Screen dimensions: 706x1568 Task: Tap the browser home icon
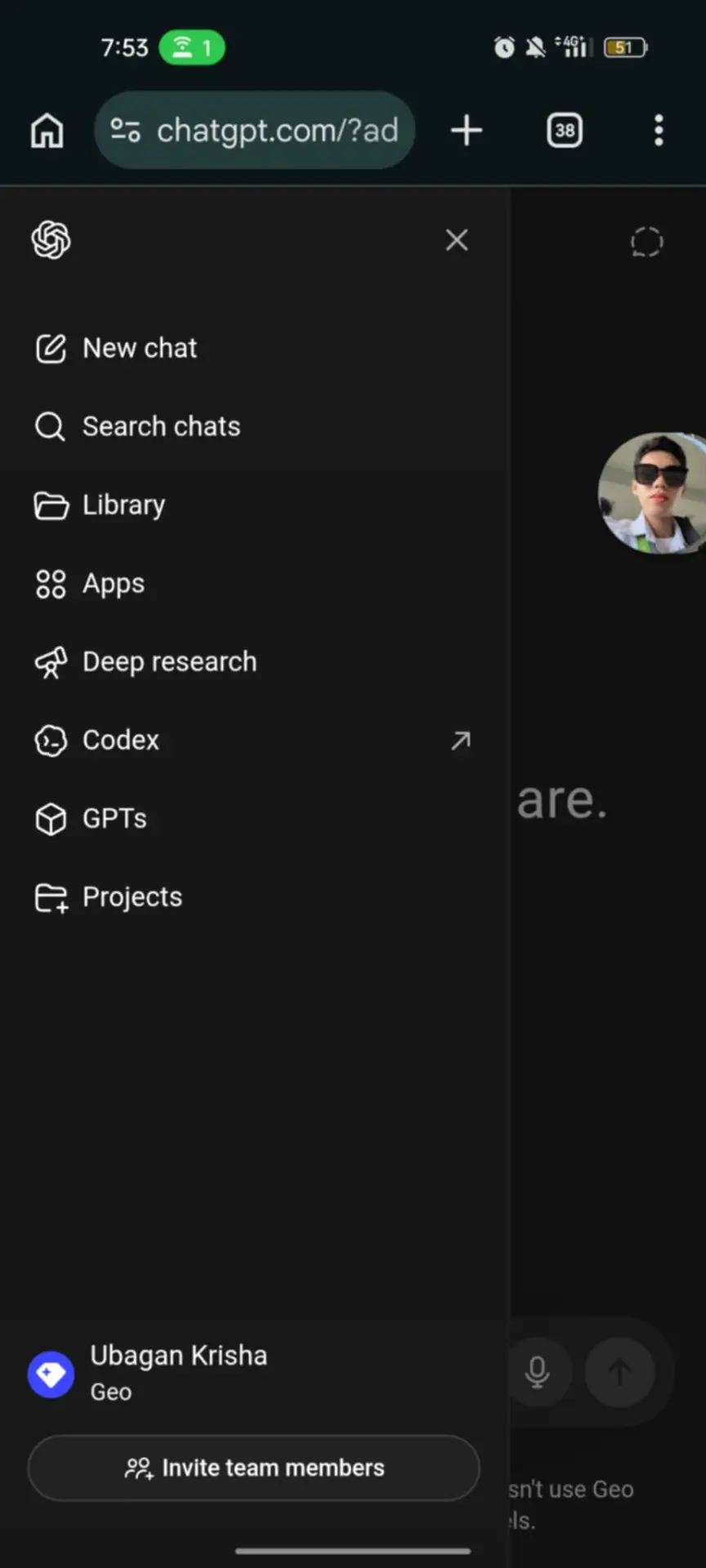47,131
